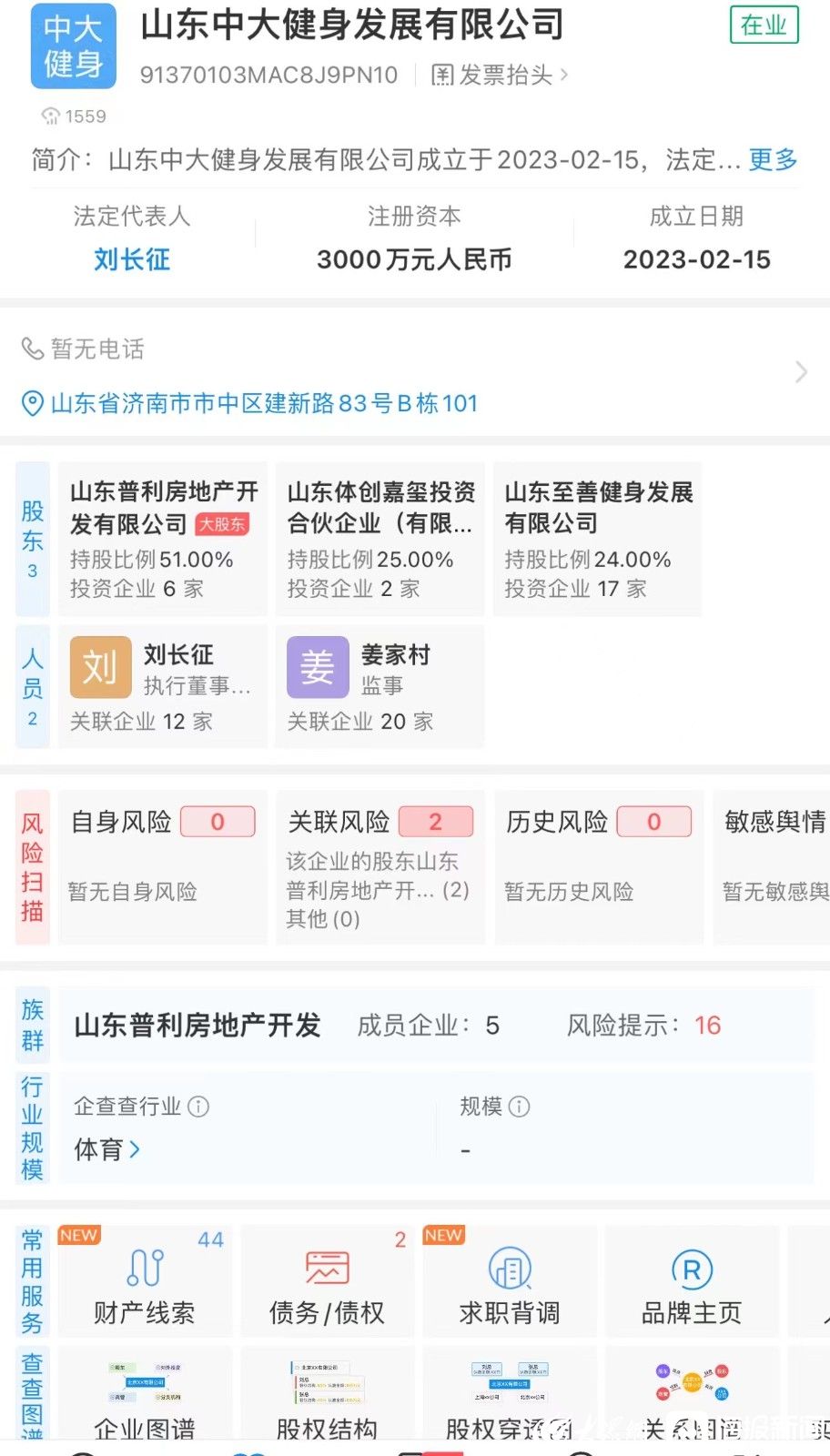Open the 股权结构 chart
This screenshot has width=830, height=1456.
click(x=327, y=1397)
